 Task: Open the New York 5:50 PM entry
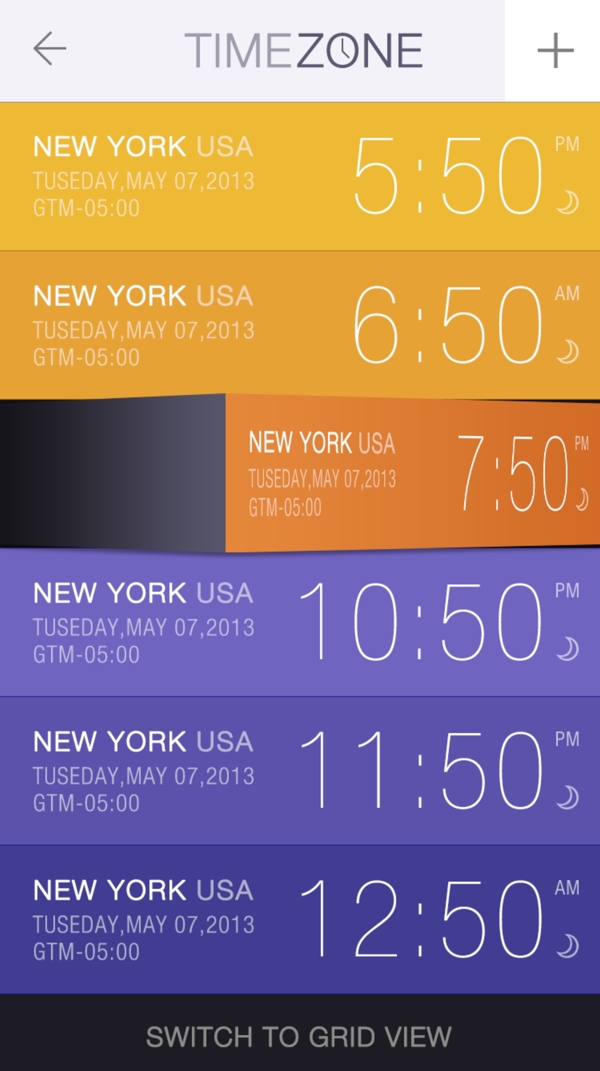pyautogui.click(x=300, y=177)
